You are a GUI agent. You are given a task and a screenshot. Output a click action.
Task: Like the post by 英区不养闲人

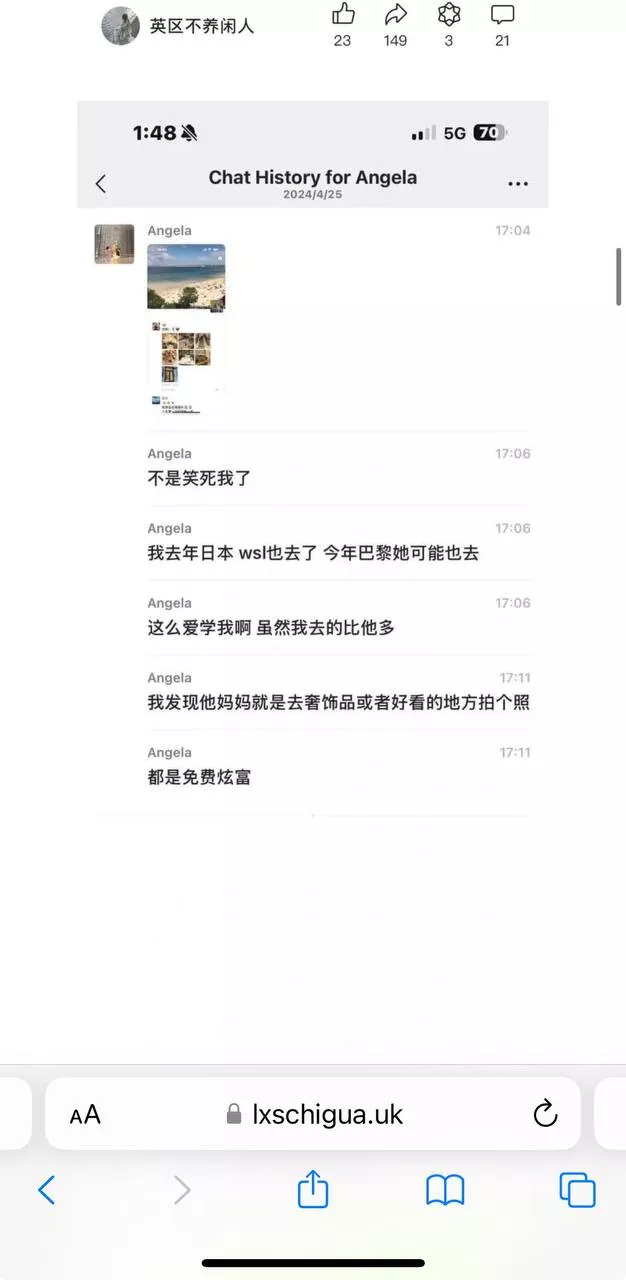pyautogui.click(x=343, y=15)
